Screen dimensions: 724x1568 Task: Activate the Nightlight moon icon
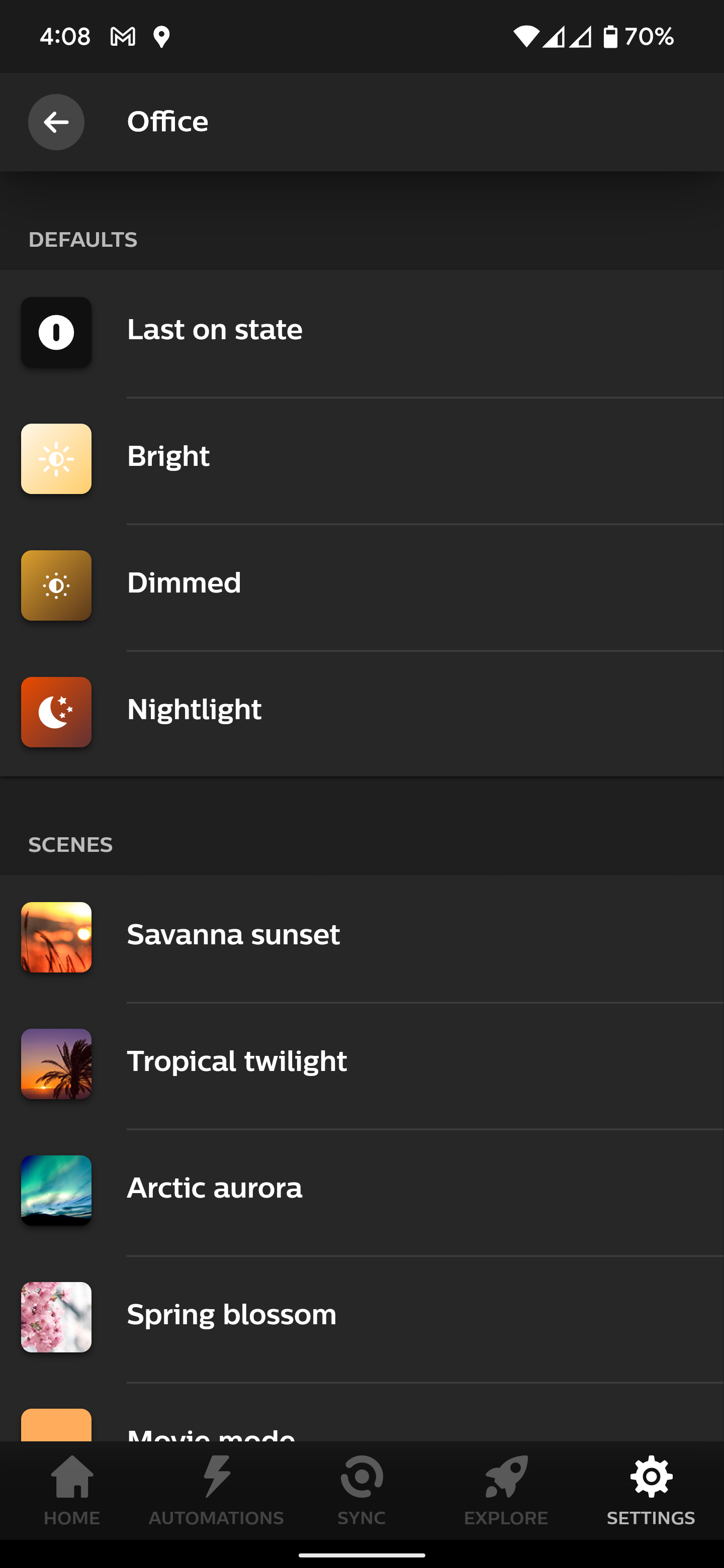pos(56,712)
